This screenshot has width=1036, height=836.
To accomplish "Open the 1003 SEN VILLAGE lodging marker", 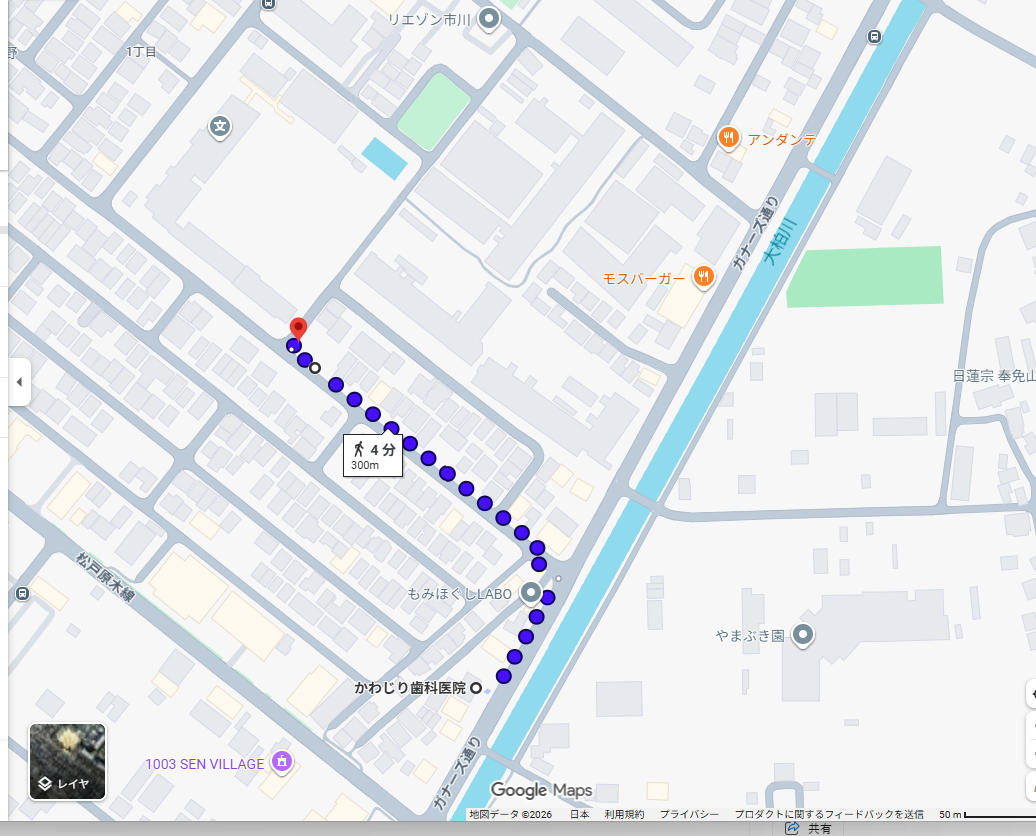I will pyautogui.click(x=282, y=763).
